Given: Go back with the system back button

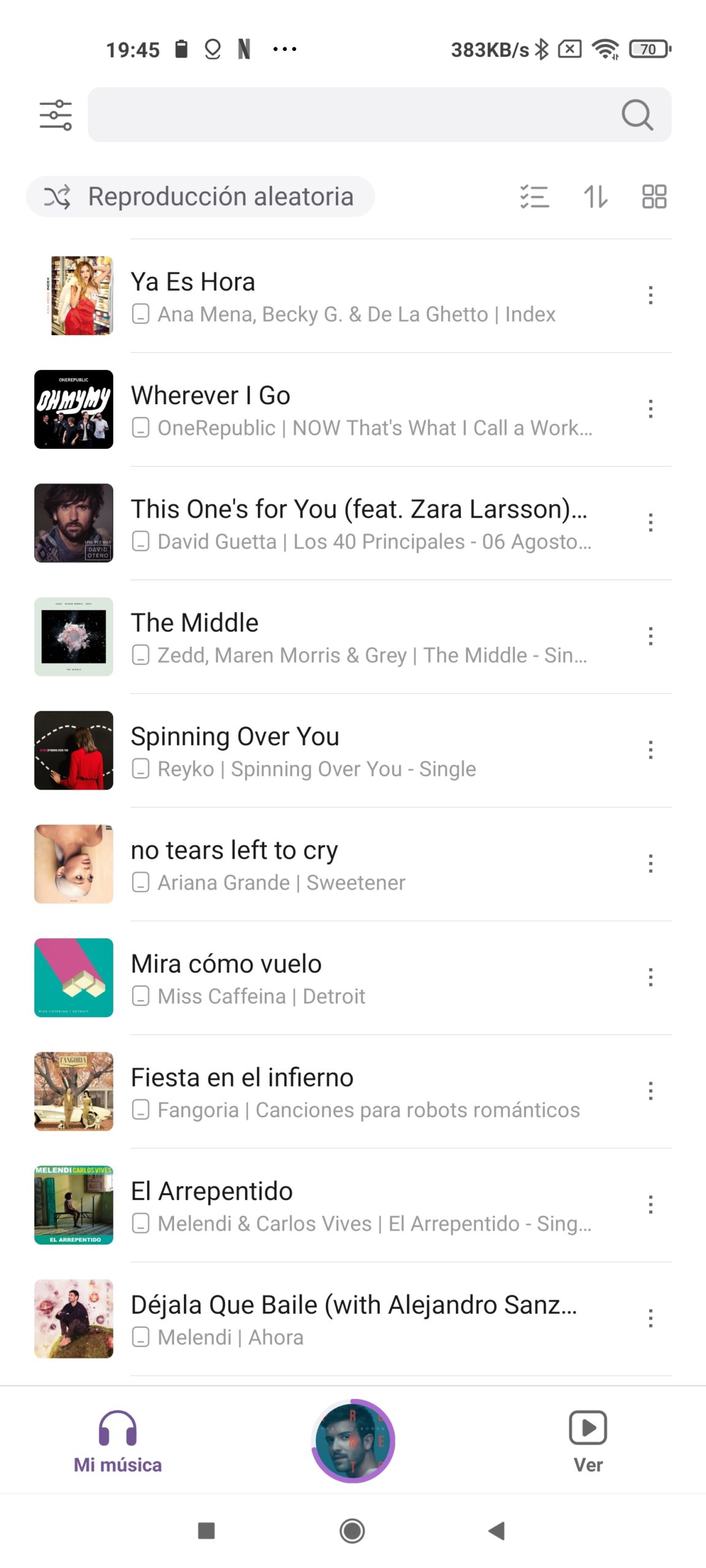Looking at the screenshot, I should coord(496,1531).
